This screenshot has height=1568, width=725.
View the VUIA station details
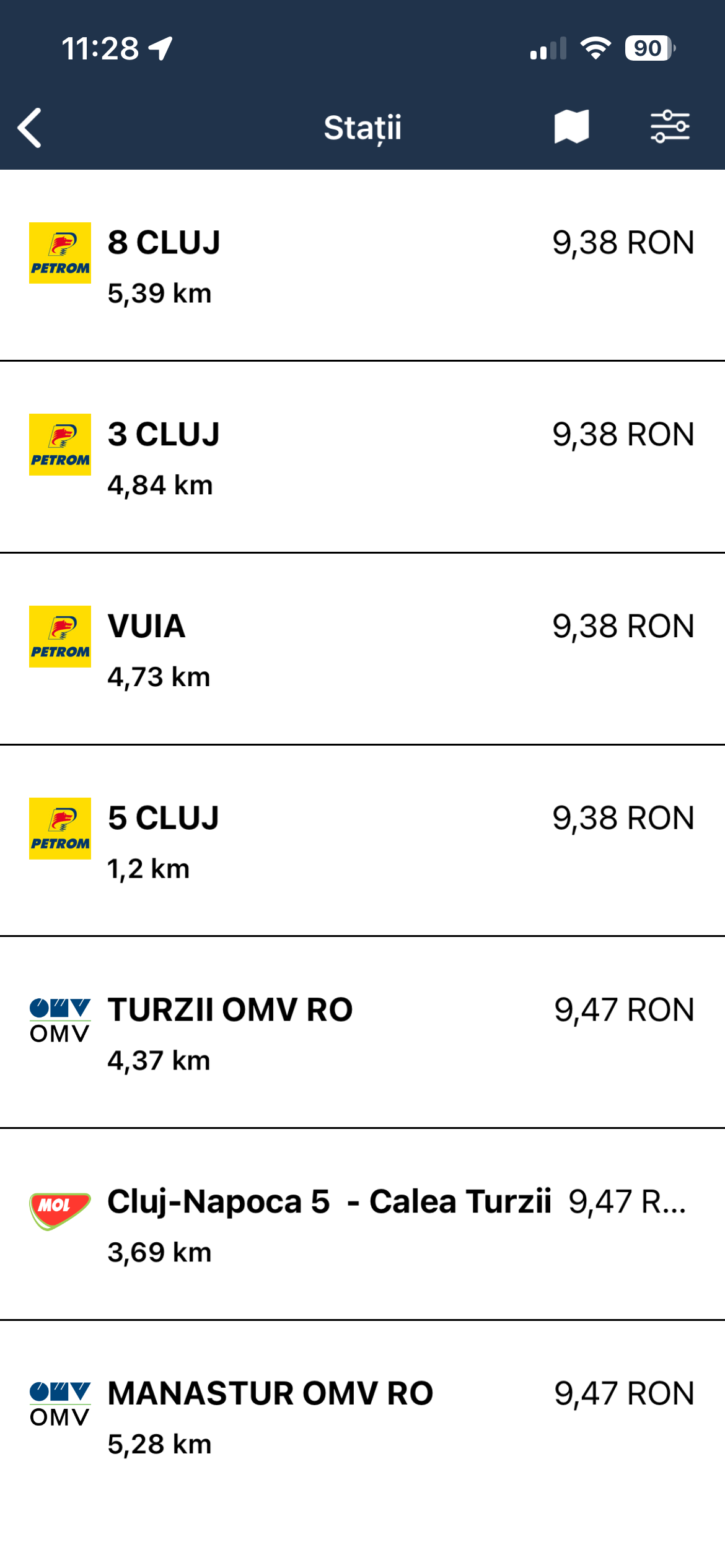click(362, 650)
